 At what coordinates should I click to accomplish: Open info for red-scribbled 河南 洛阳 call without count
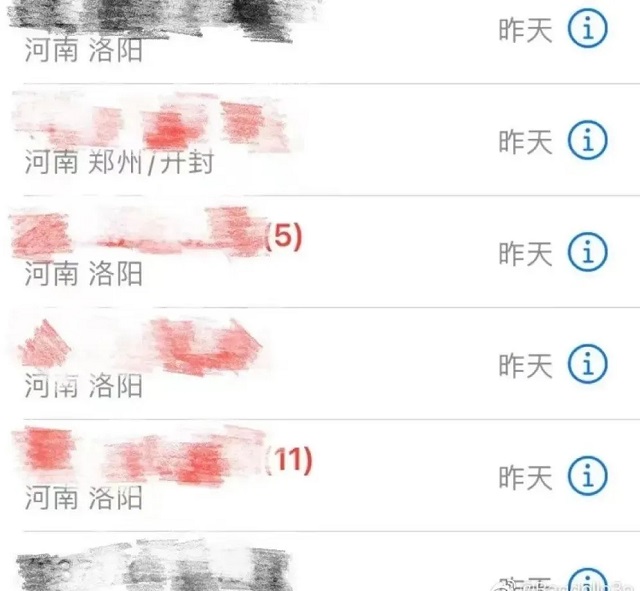588,365
